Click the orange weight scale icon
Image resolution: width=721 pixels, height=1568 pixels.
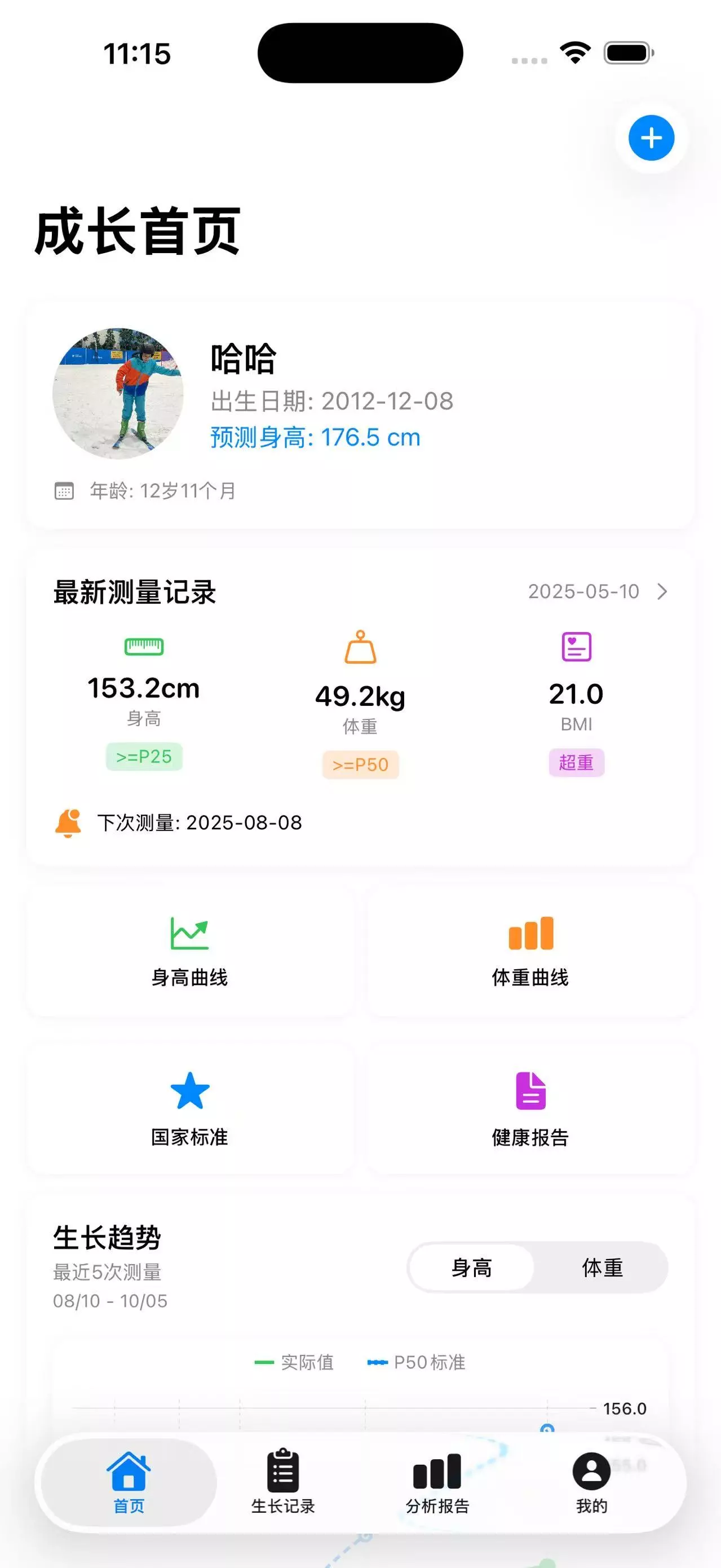point(361,652)
